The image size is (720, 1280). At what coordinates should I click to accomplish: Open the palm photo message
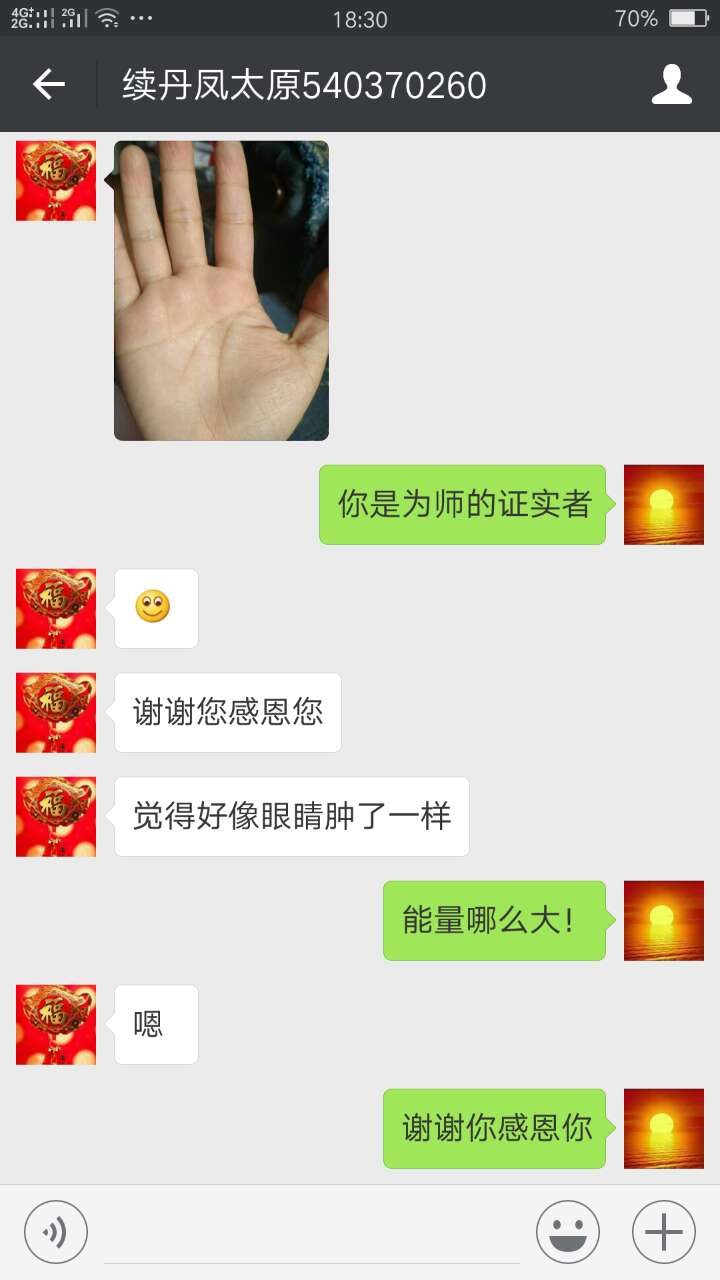click(x=221, y=290)
